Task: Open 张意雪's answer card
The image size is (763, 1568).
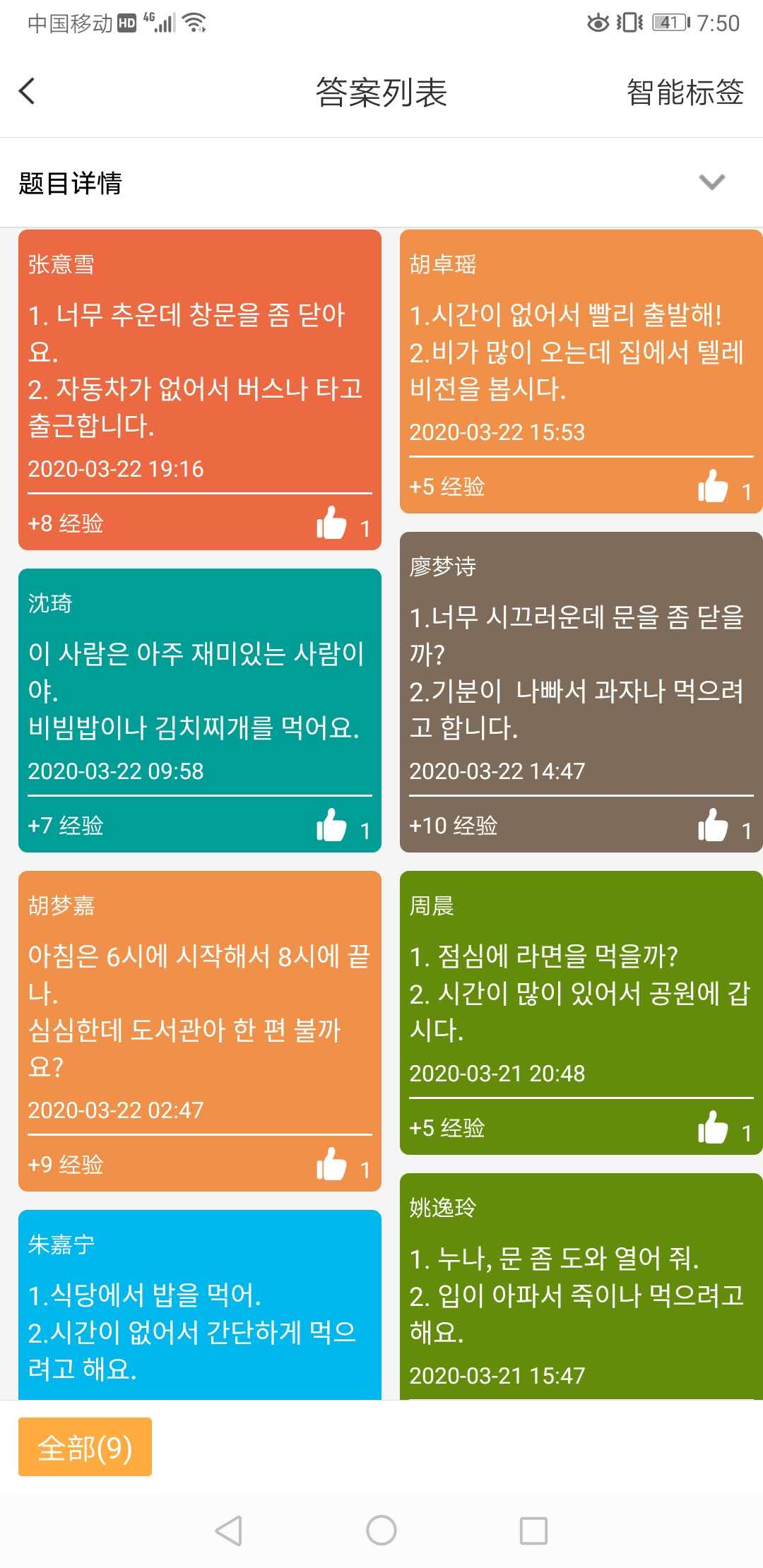Action: tap(199, 369)
